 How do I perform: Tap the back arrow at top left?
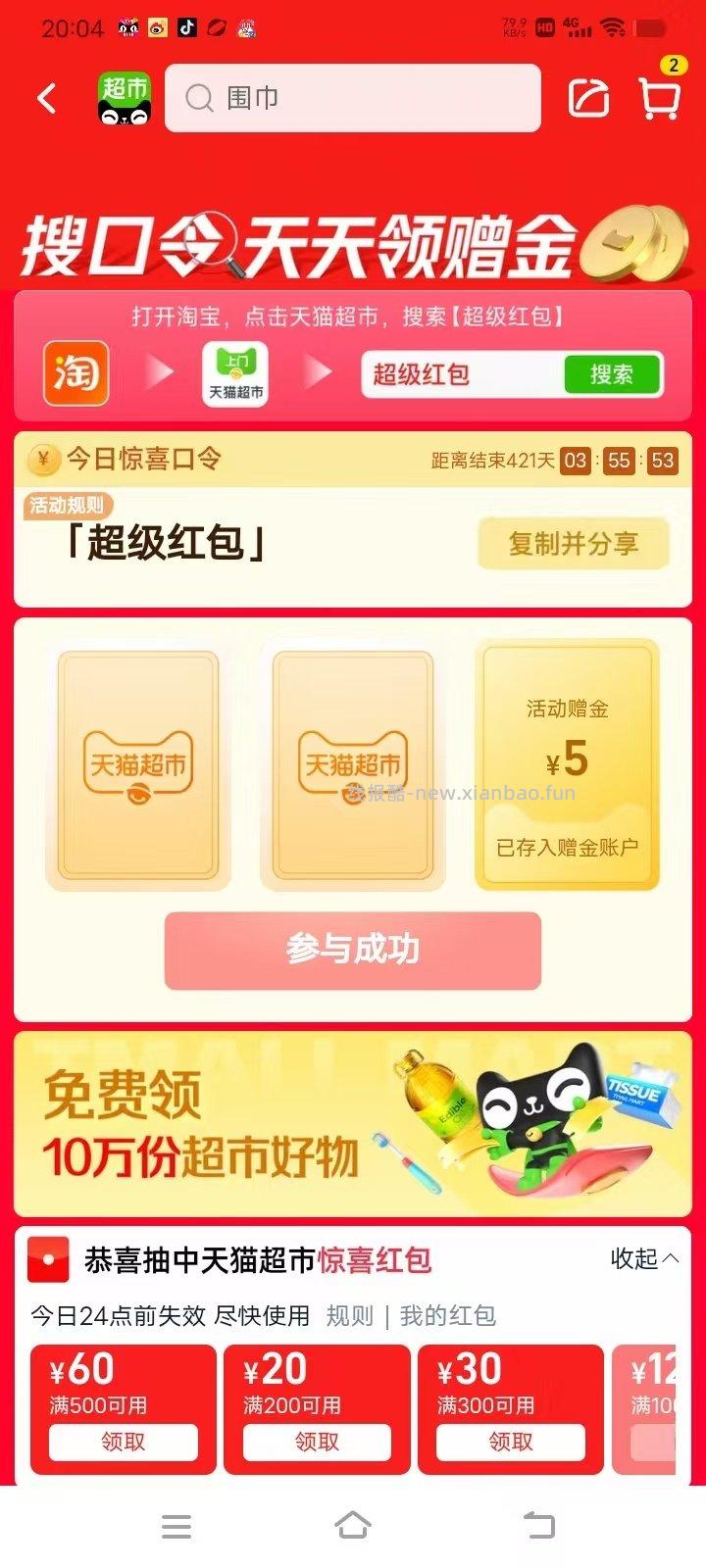[46, 98]
